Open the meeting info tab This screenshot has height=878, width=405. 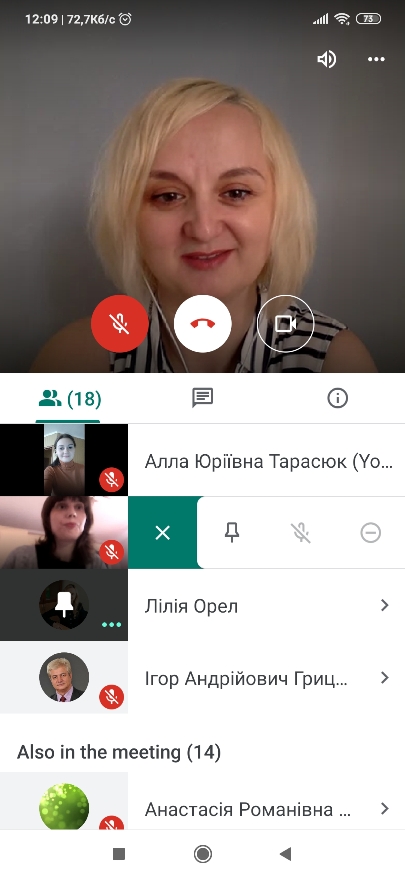pos(337,398)
